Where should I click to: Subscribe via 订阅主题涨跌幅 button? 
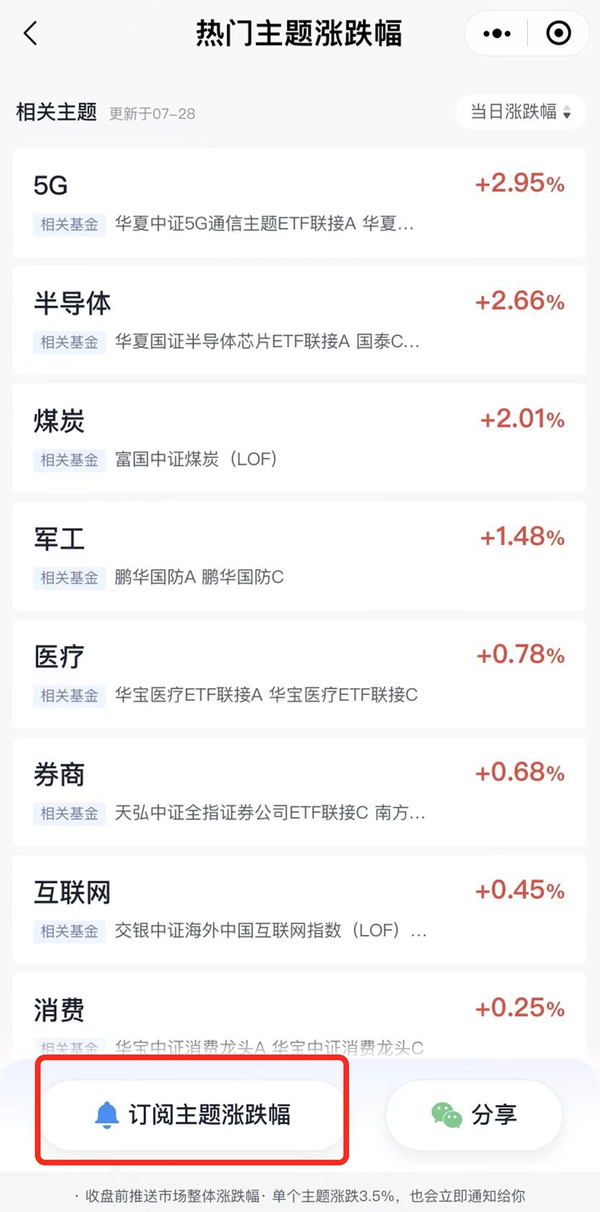click(x=192, y=1115)
